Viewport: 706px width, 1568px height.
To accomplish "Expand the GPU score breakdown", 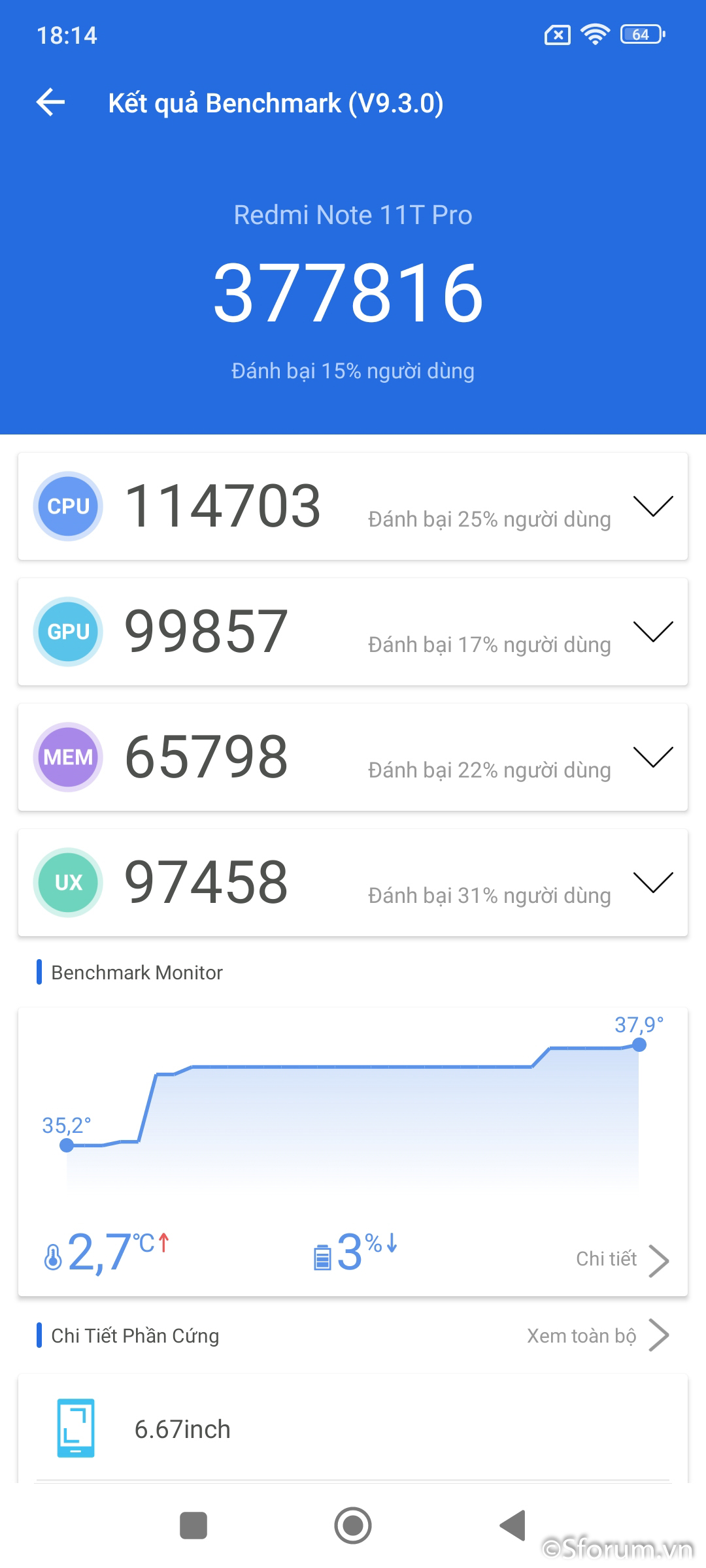I will [x=653, y=632].
